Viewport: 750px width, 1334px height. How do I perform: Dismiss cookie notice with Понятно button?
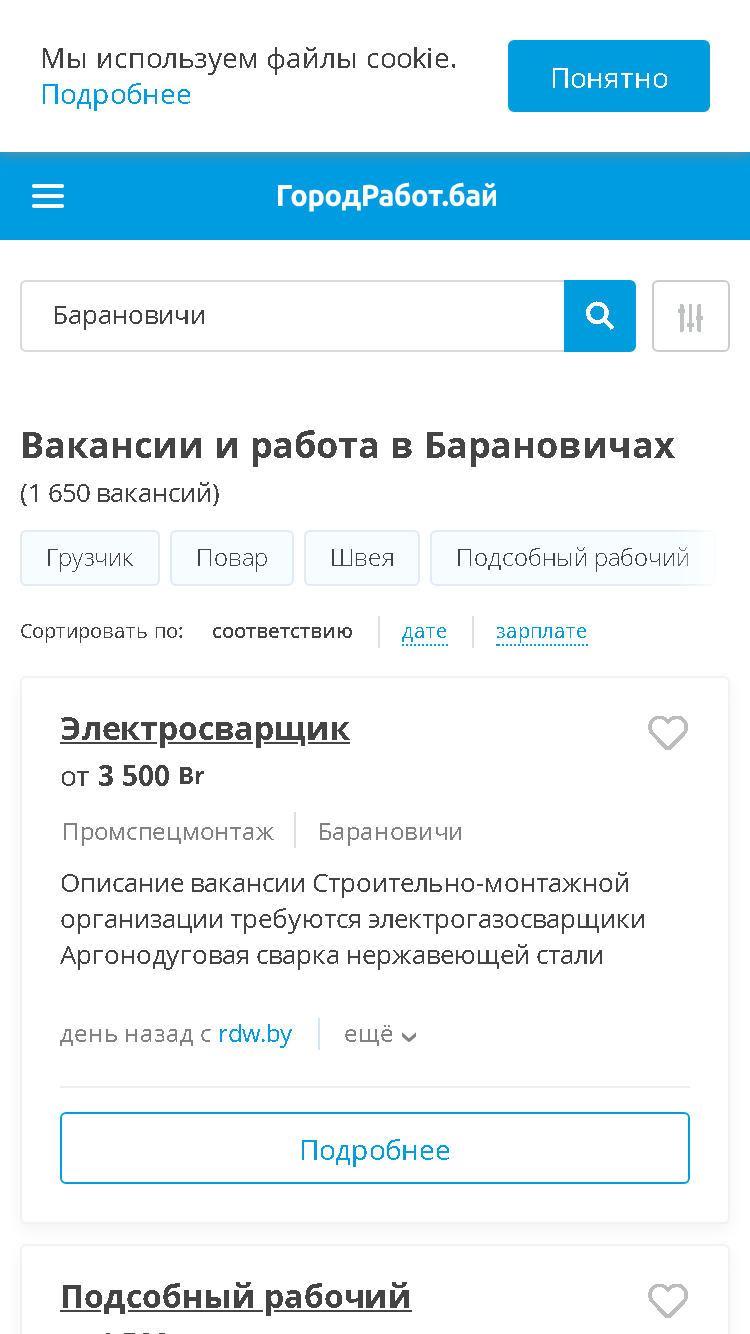pos(608,76)
